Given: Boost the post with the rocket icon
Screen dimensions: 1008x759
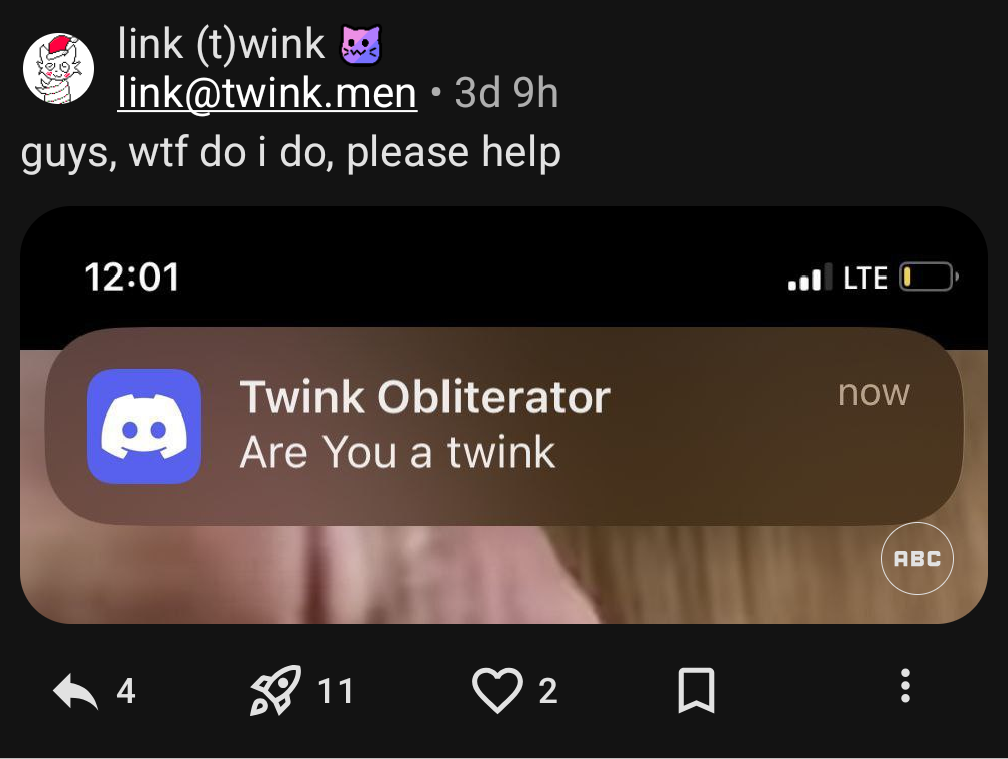Looking at the screenshot, I should pos(275,691).
